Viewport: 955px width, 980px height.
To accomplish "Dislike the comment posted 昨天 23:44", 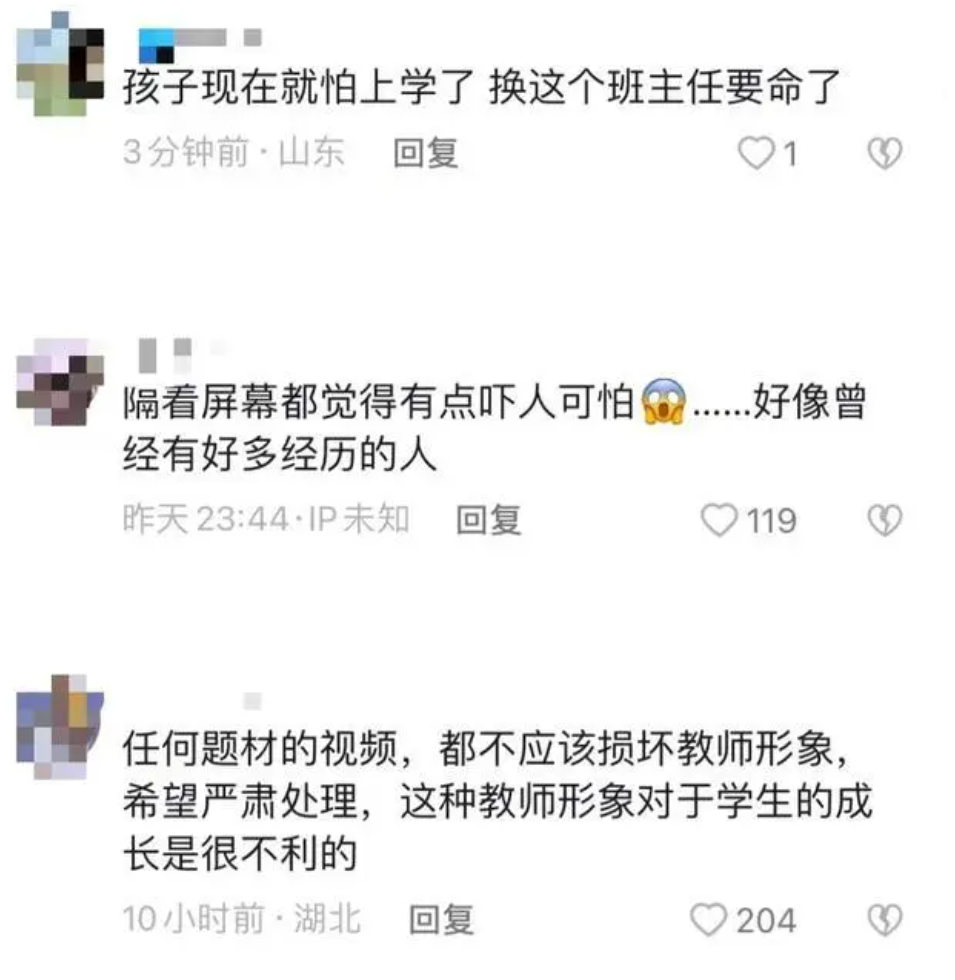I will click(884, 520).
